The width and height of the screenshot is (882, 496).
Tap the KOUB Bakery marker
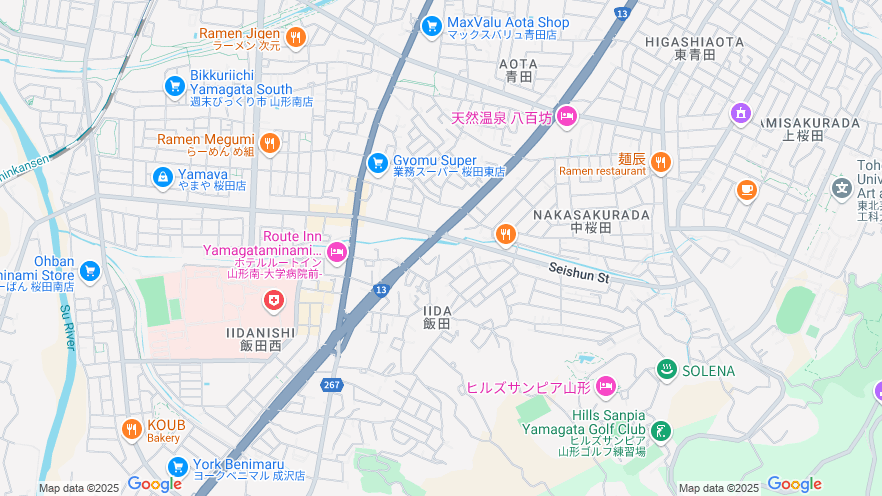tap(131, 429)
